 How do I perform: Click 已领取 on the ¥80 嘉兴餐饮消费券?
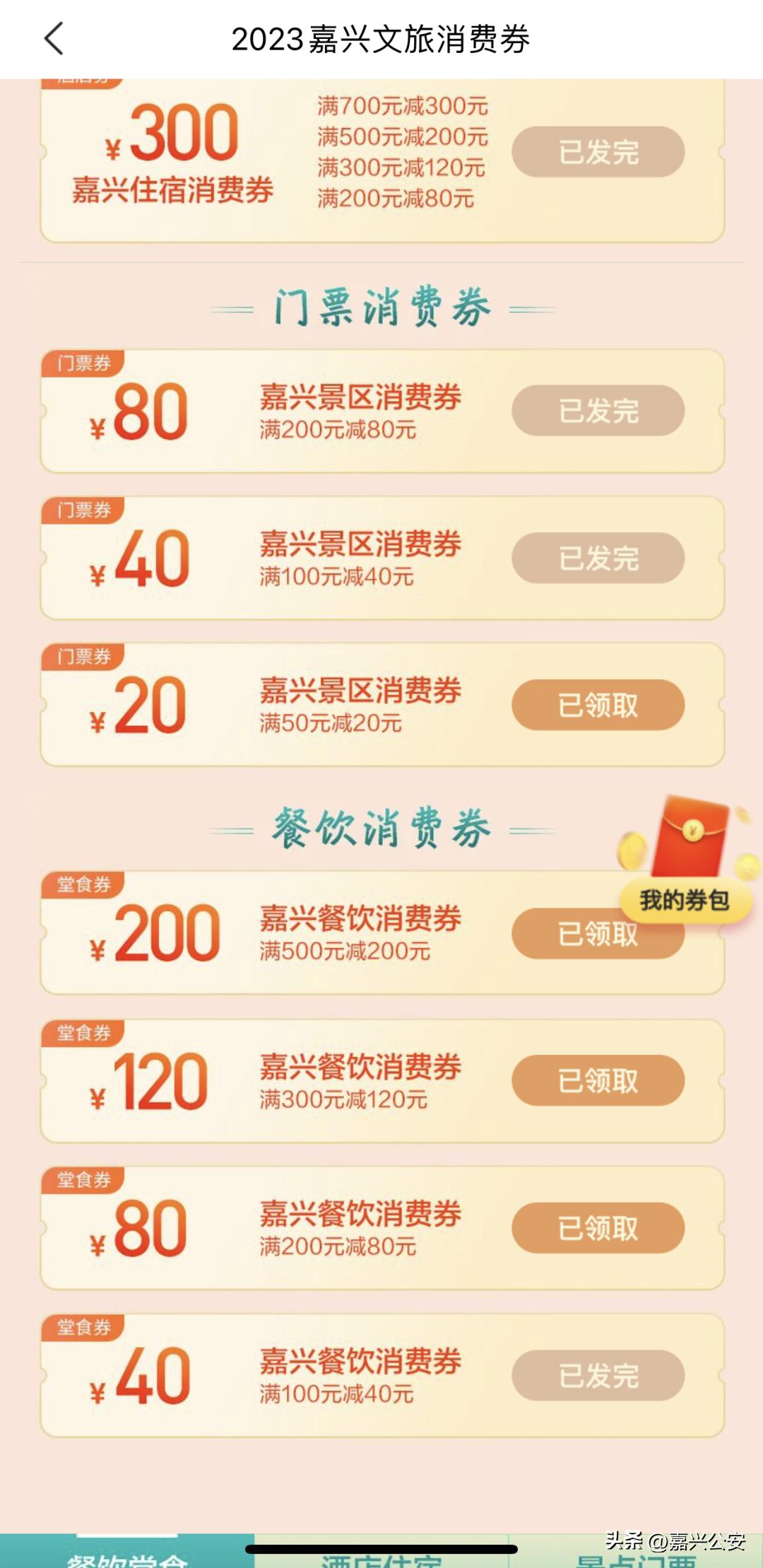tap(598, 1227)
